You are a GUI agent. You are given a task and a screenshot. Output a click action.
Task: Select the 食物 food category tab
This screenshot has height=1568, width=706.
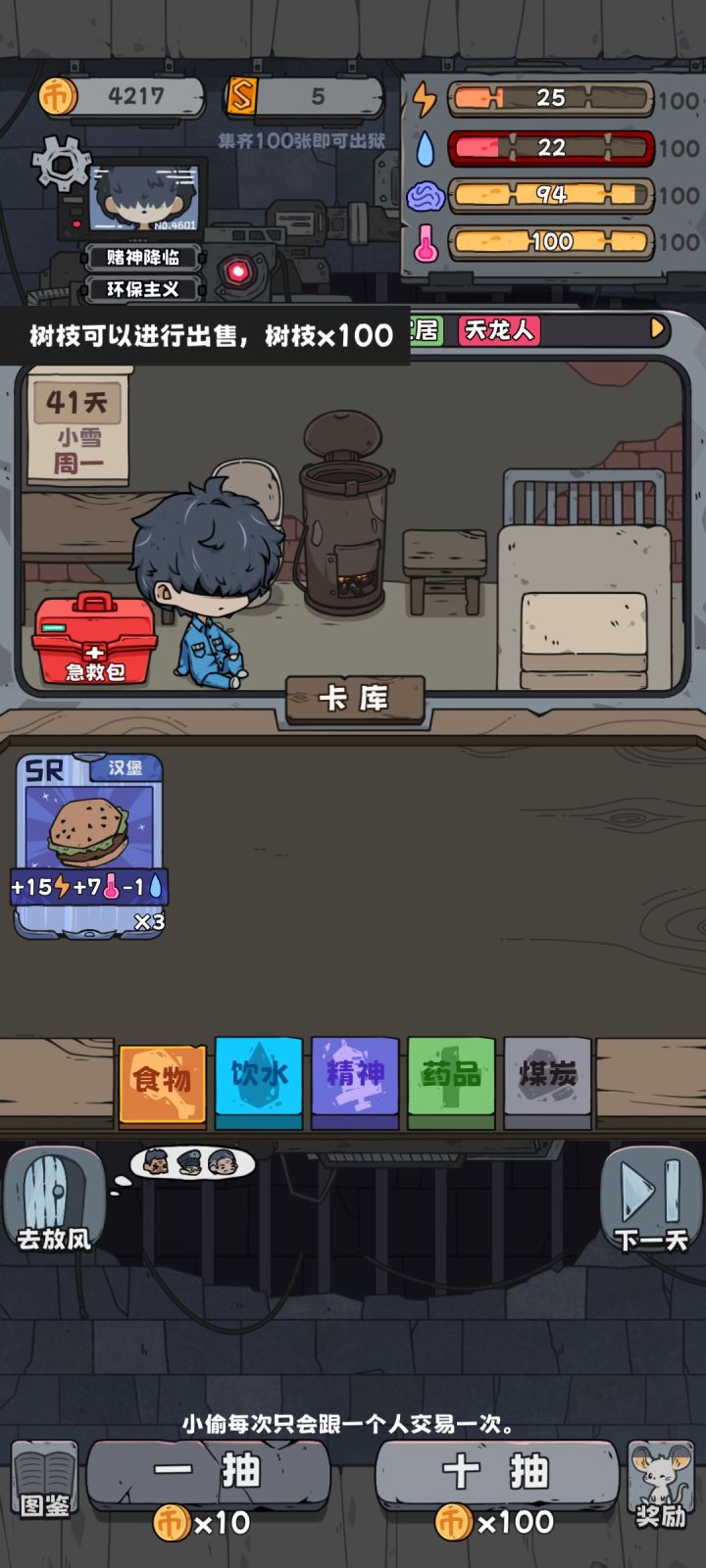point(164,1076)
